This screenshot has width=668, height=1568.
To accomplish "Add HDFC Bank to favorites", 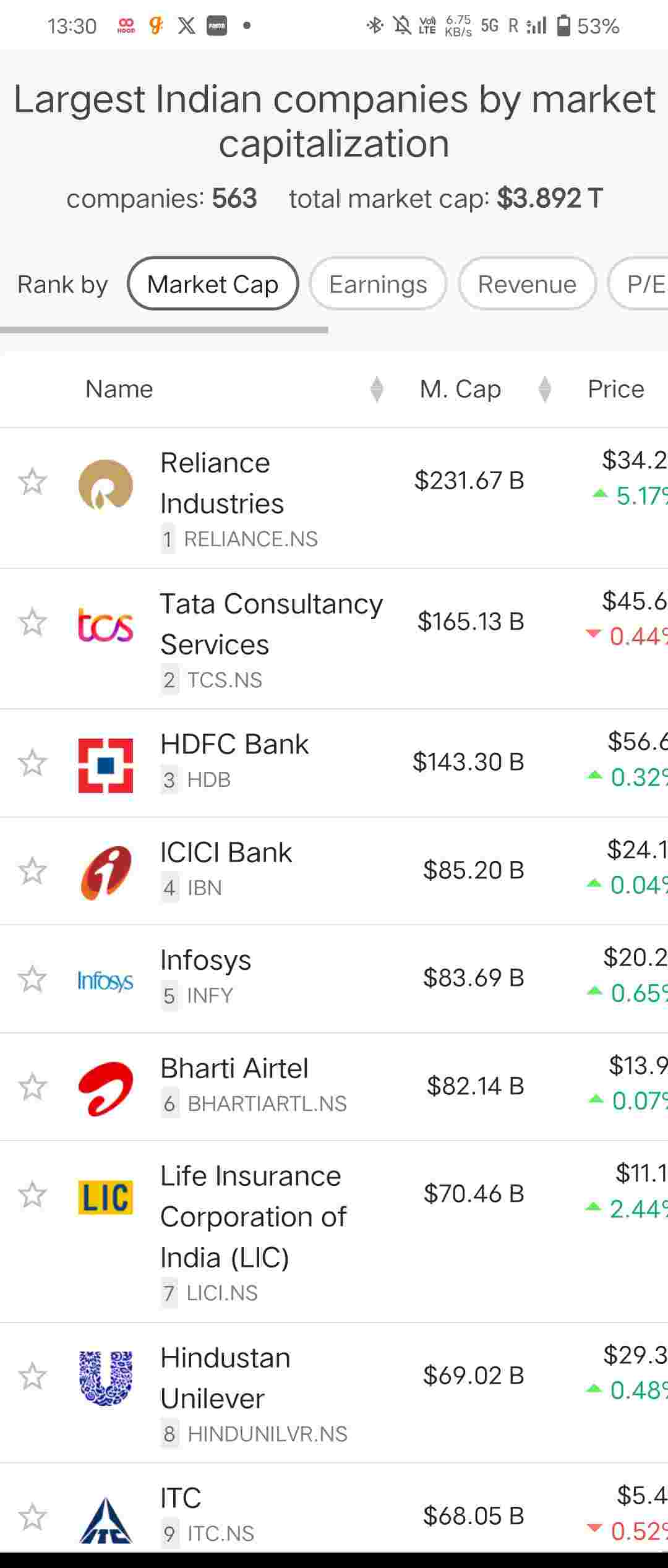I will (32, 763).
